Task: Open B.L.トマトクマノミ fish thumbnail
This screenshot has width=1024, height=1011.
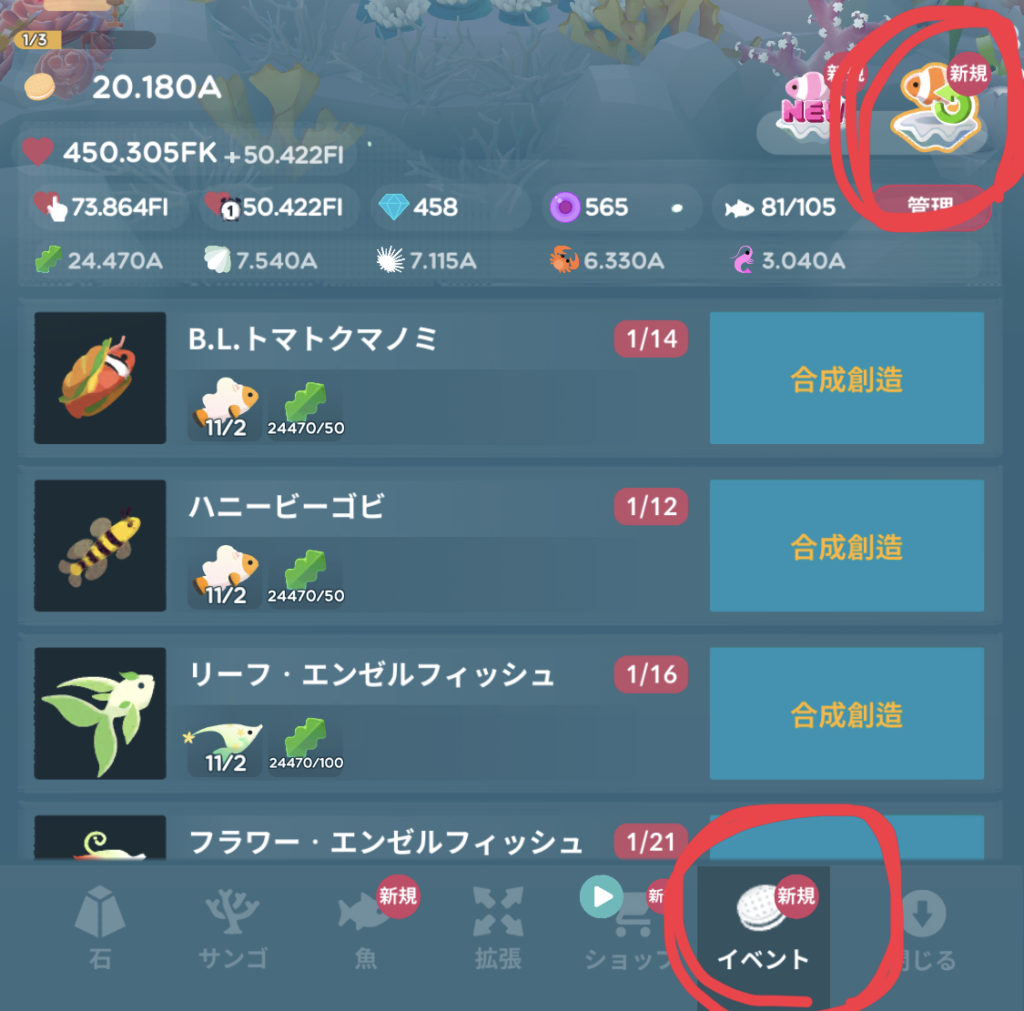Action: tap(100, 378)
